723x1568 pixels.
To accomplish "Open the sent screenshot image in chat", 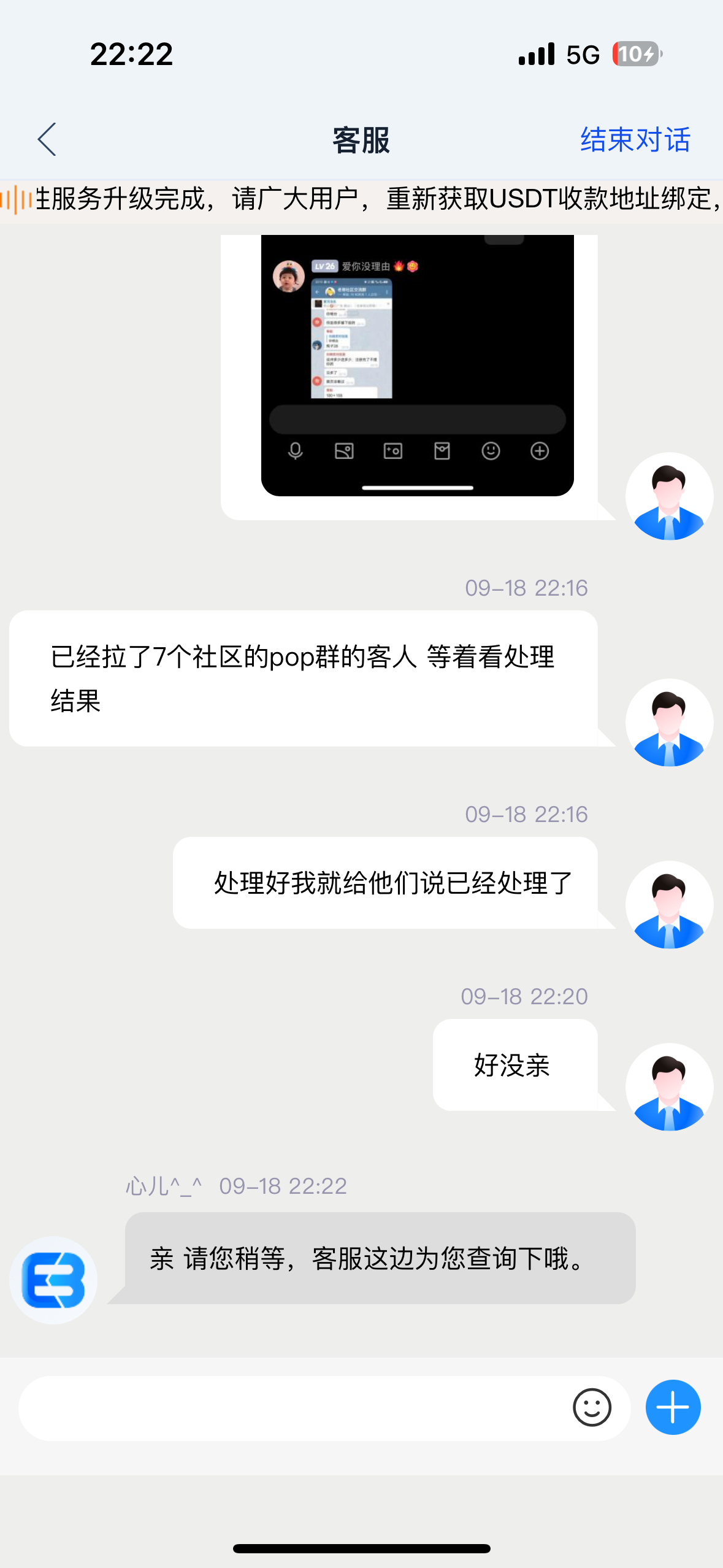I will [x=417, y=365].
